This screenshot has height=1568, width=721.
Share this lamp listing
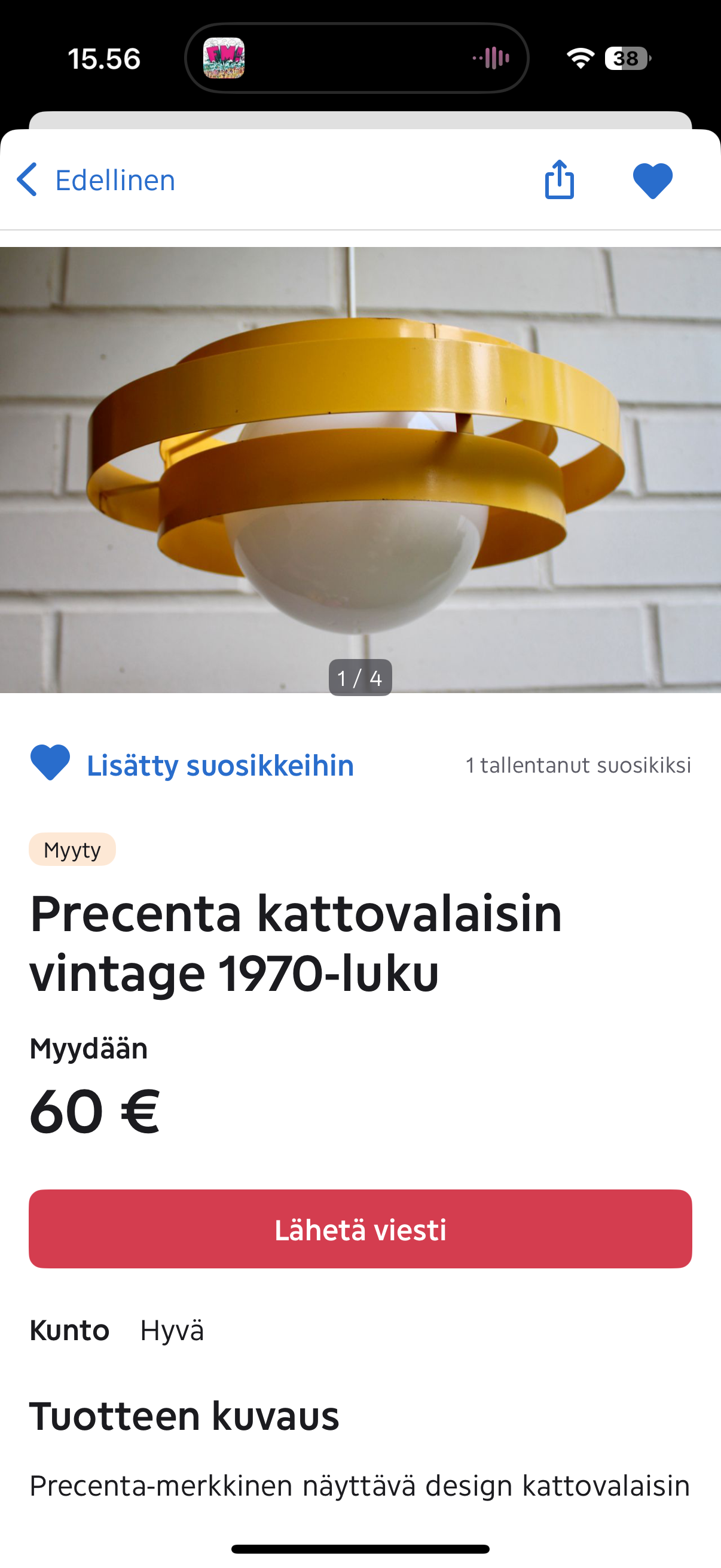tap(559, 180)
